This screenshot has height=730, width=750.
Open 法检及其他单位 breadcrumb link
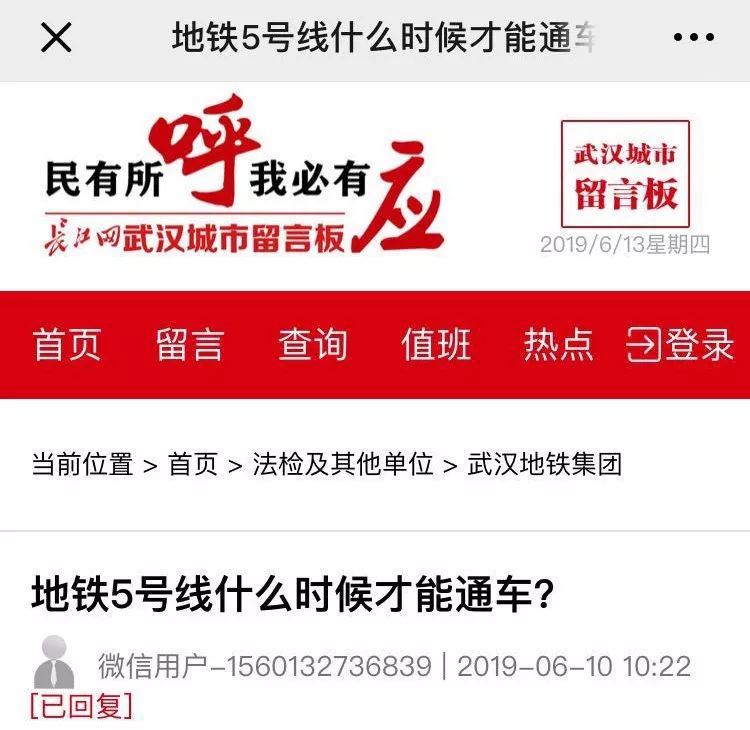343,465
